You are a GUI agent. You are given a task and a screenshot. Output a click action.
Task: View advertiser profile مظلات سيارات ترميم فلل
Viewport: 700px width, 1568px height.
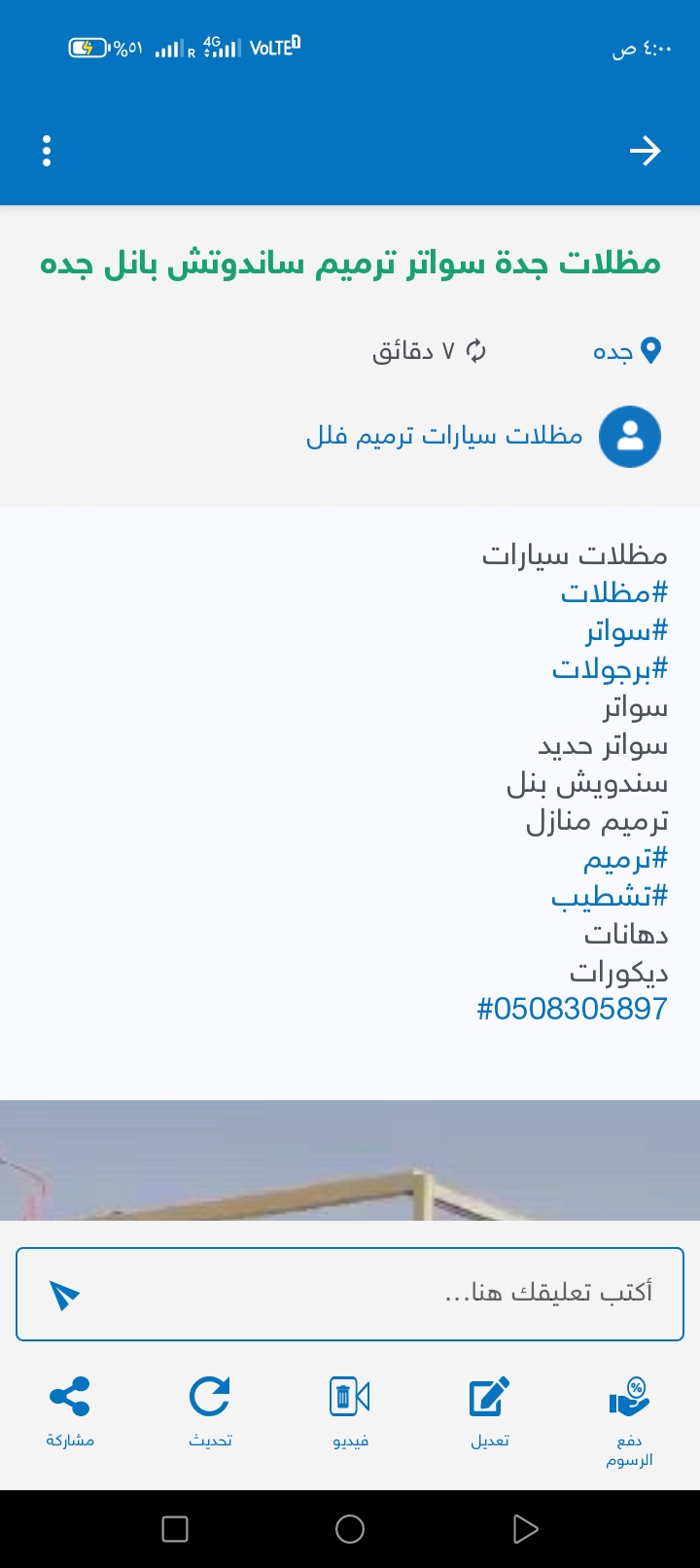445,435
